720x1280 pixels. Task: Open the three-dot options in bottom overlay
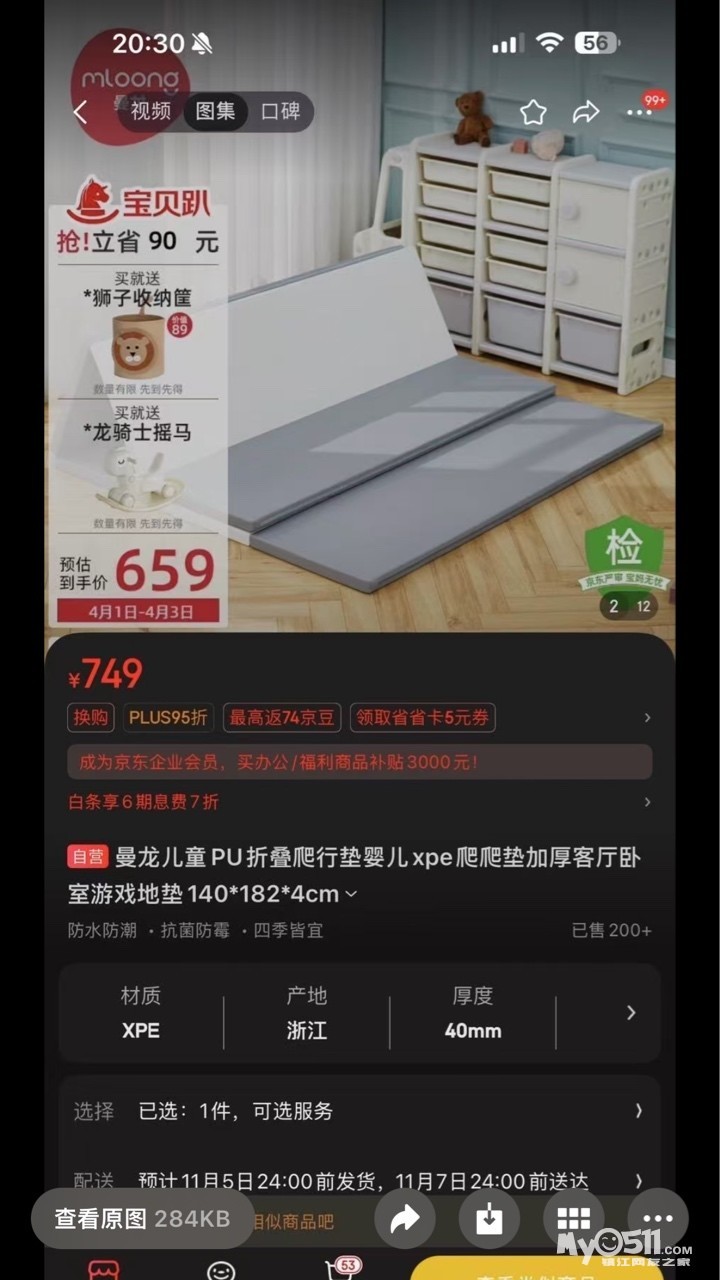658,1219
